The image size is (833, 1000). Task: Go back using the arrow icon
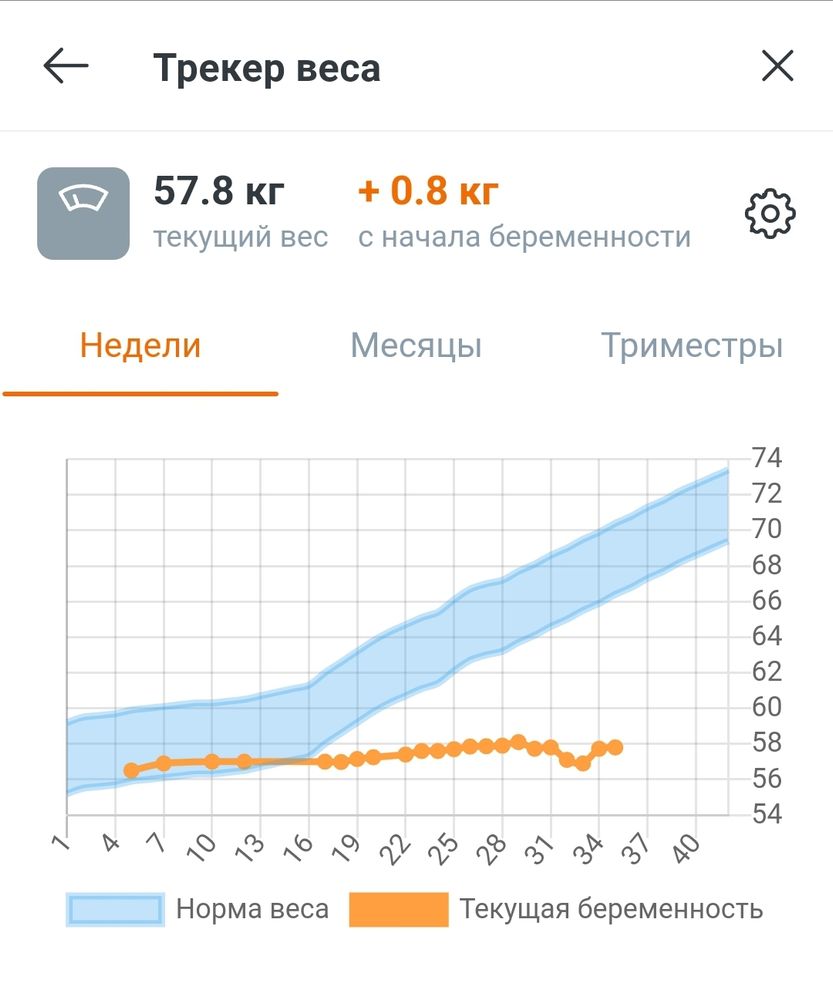coord(66,67)
